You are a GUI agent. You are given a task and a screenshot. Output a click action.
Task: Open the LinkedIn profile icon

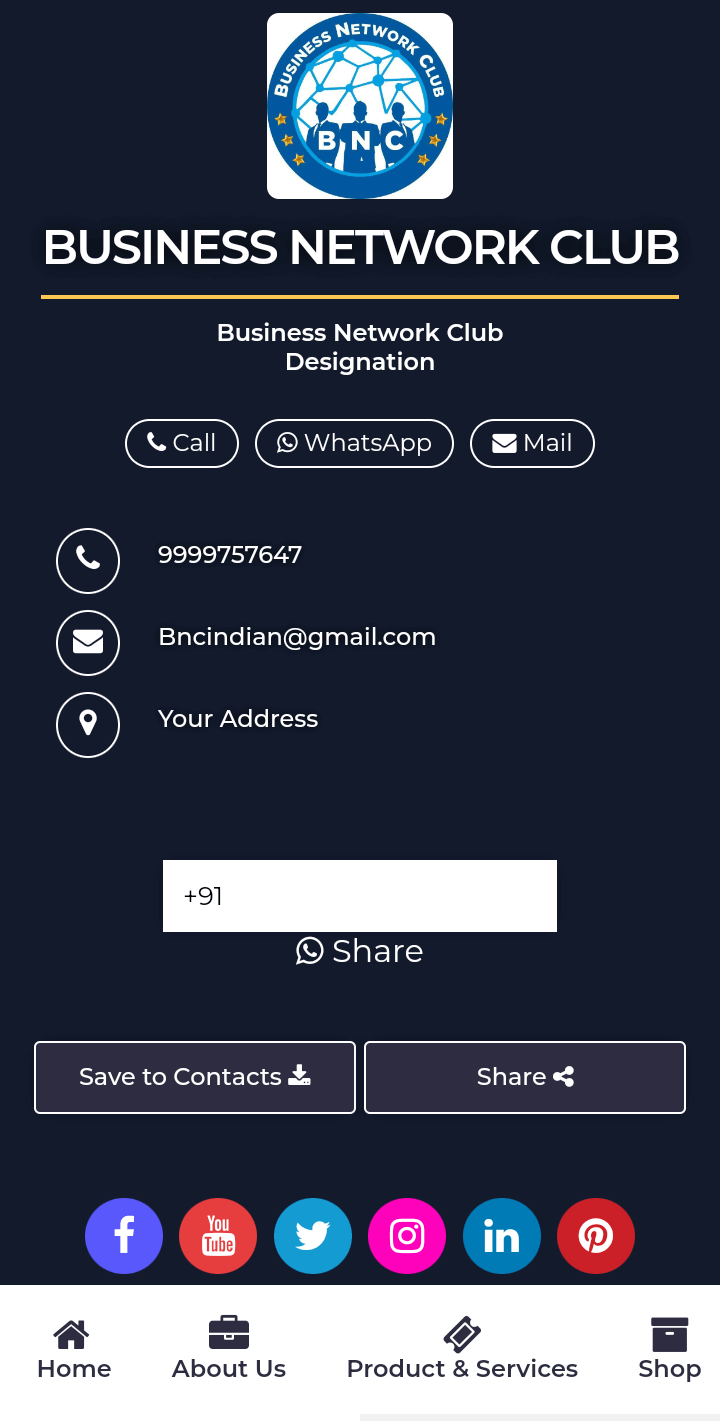(x=502, y=1236)
